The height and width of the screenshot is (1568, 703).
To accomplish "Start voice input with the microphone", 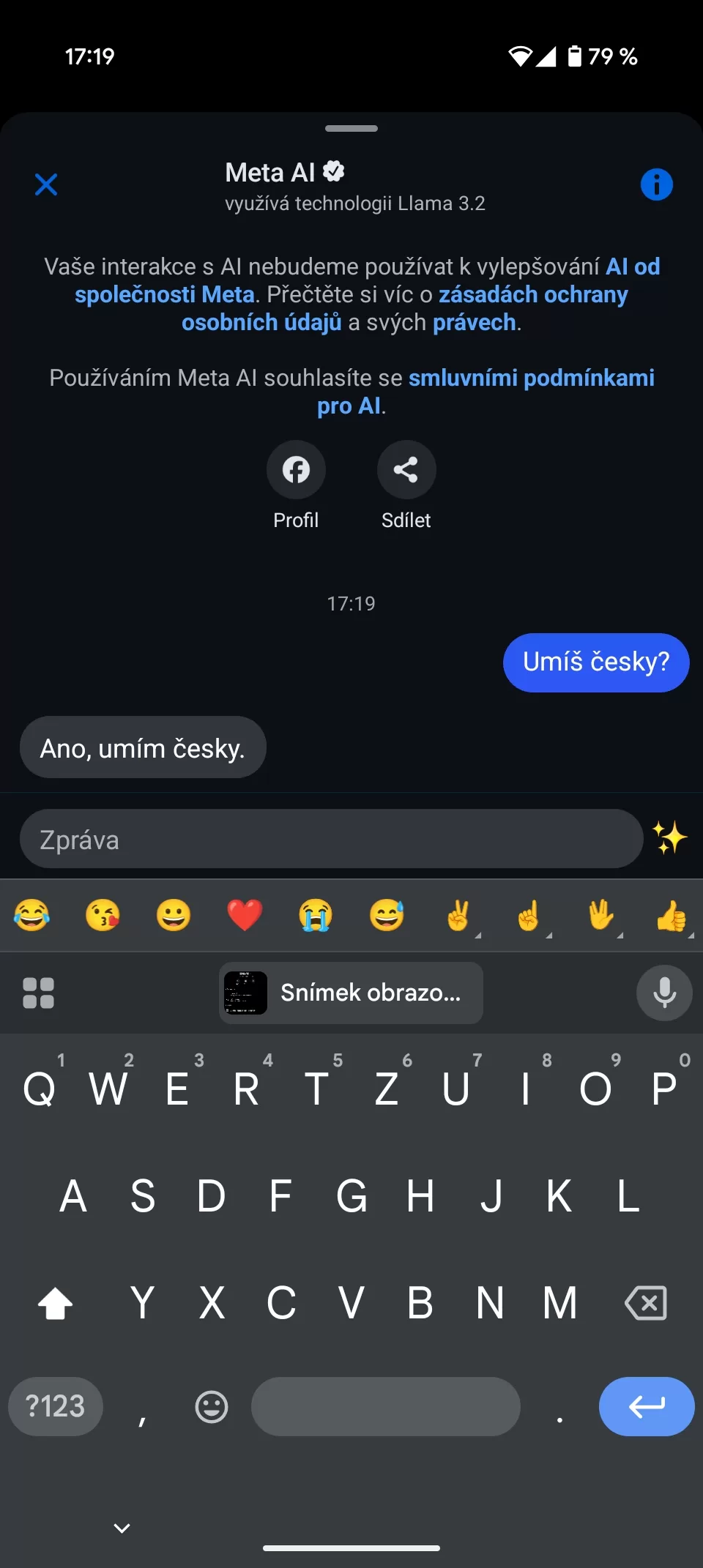I will pyautogui.click(x=664, y=993).
